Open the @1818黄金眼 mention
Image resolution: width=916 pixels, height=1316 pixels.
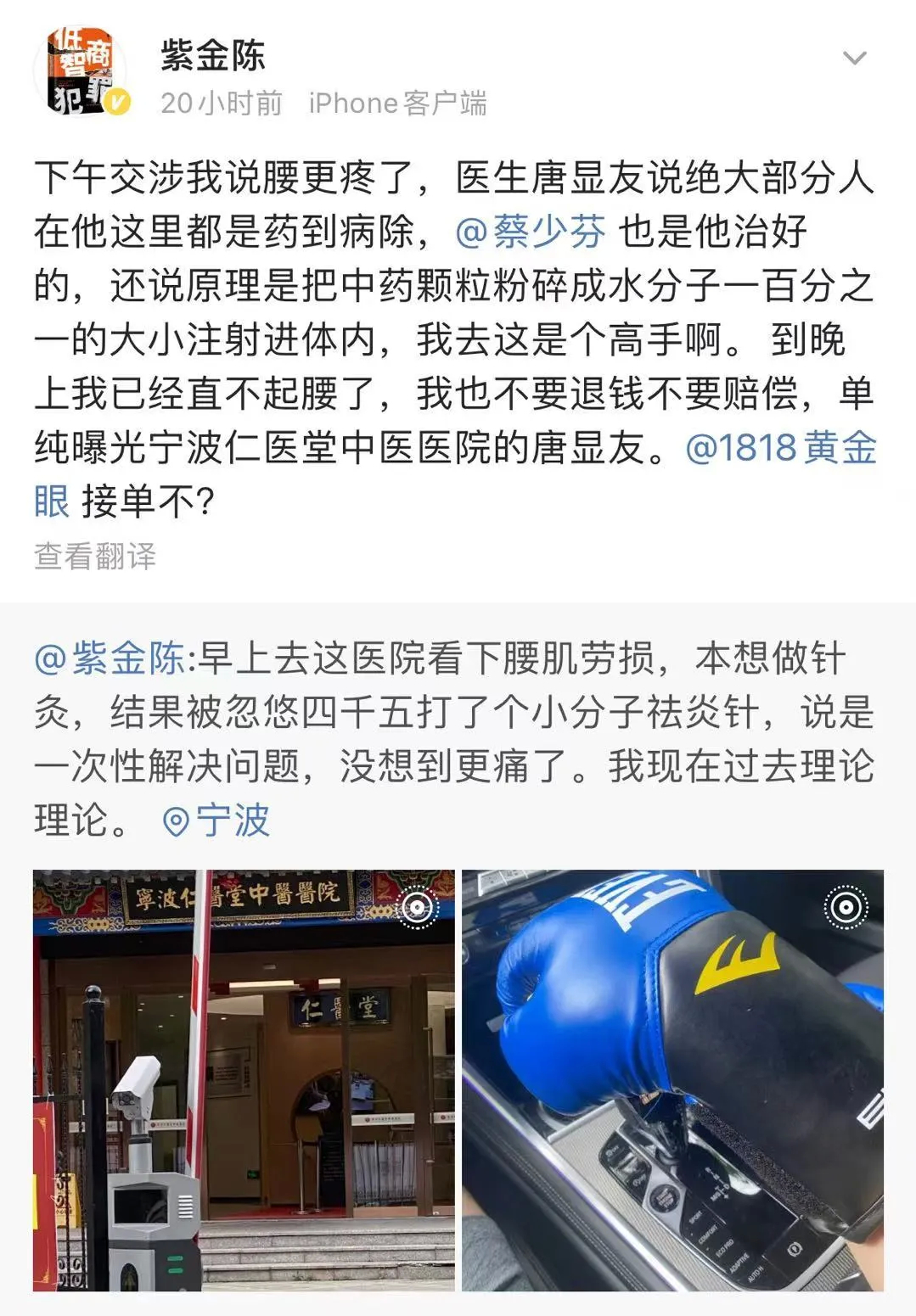pyautogui.click(x=780, y=448)
